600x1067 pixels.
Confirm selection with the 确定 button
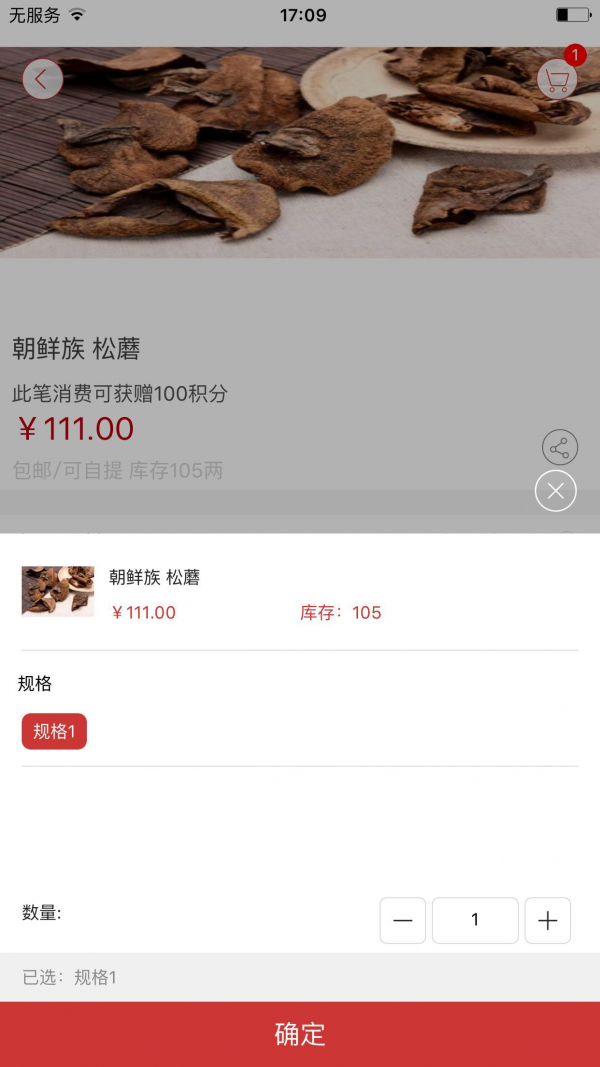pos(300,1034)
